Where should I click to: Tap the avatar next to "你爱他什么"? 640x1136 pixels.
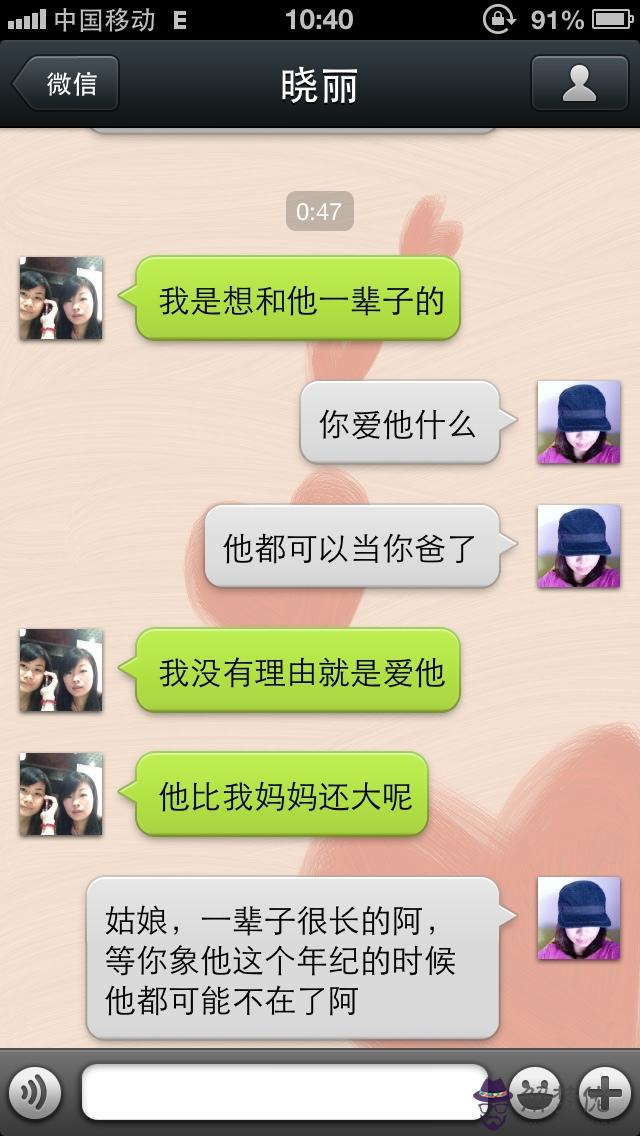(x=579, y=422)
